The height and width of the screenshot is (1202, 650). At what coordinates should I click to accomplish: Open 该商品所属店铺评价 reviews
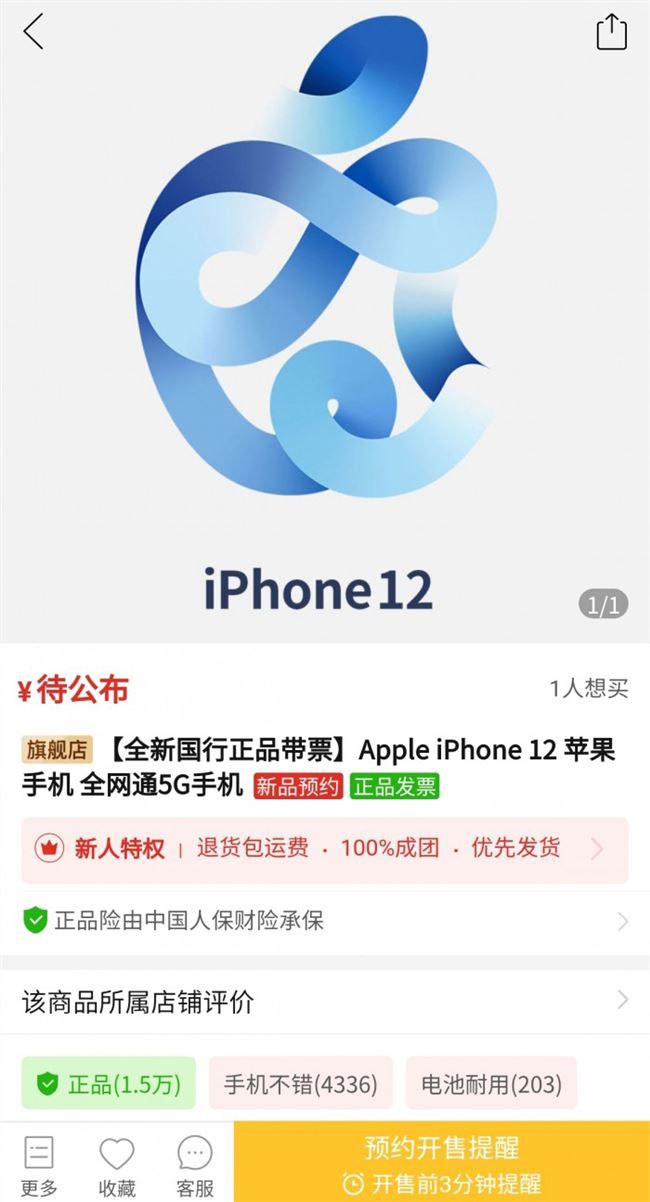324,1001
